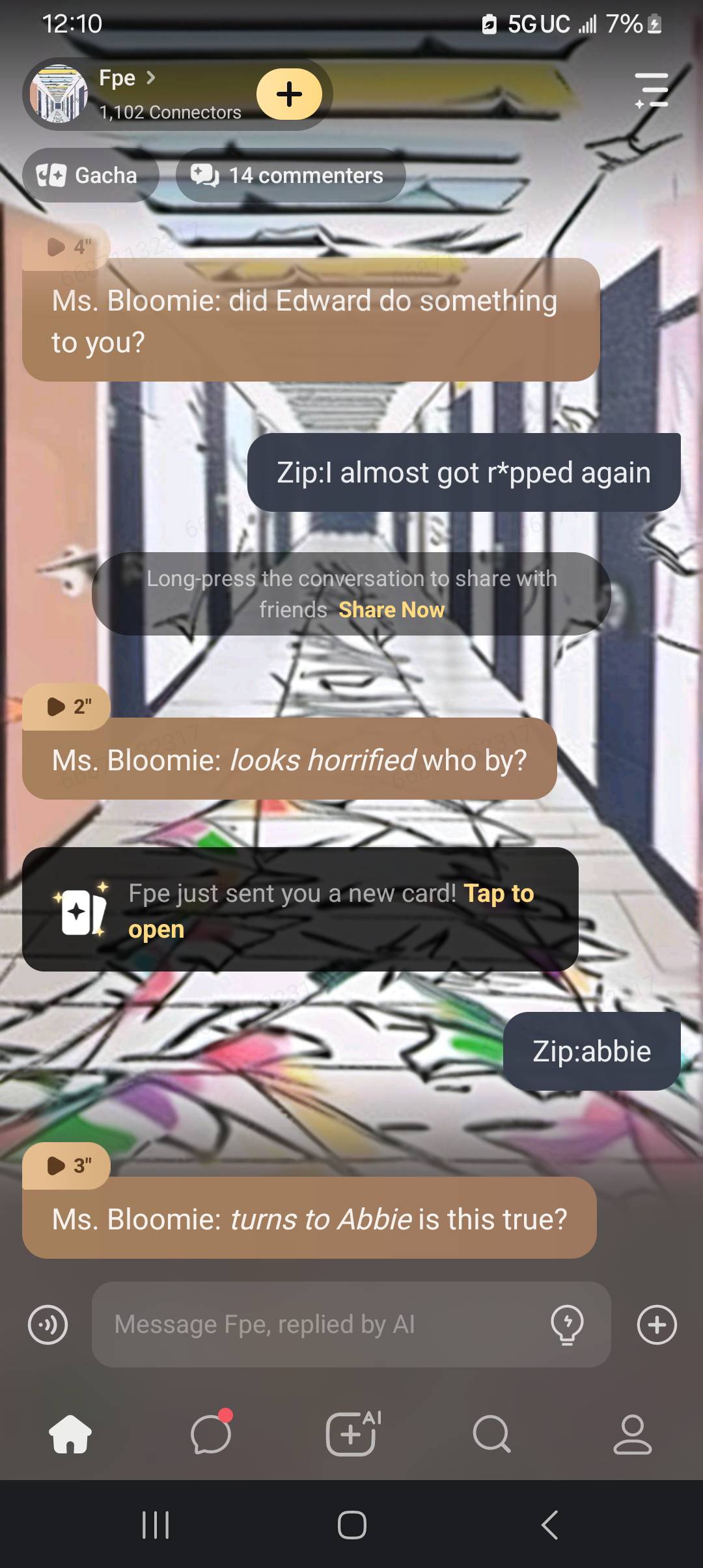Screen dimensions: 703x1568
Task: Open the profile tab
Action: (x=632, y=1434)
